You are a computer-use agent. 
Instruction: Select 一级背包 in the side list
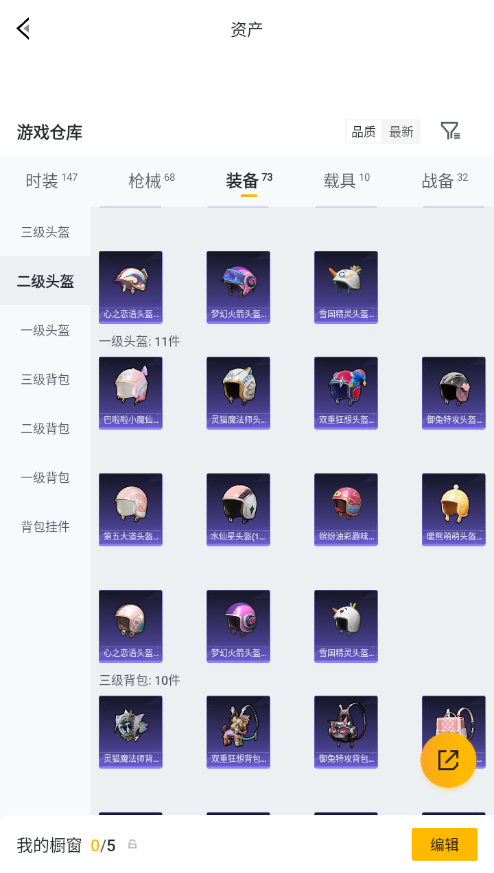(45, 477)
